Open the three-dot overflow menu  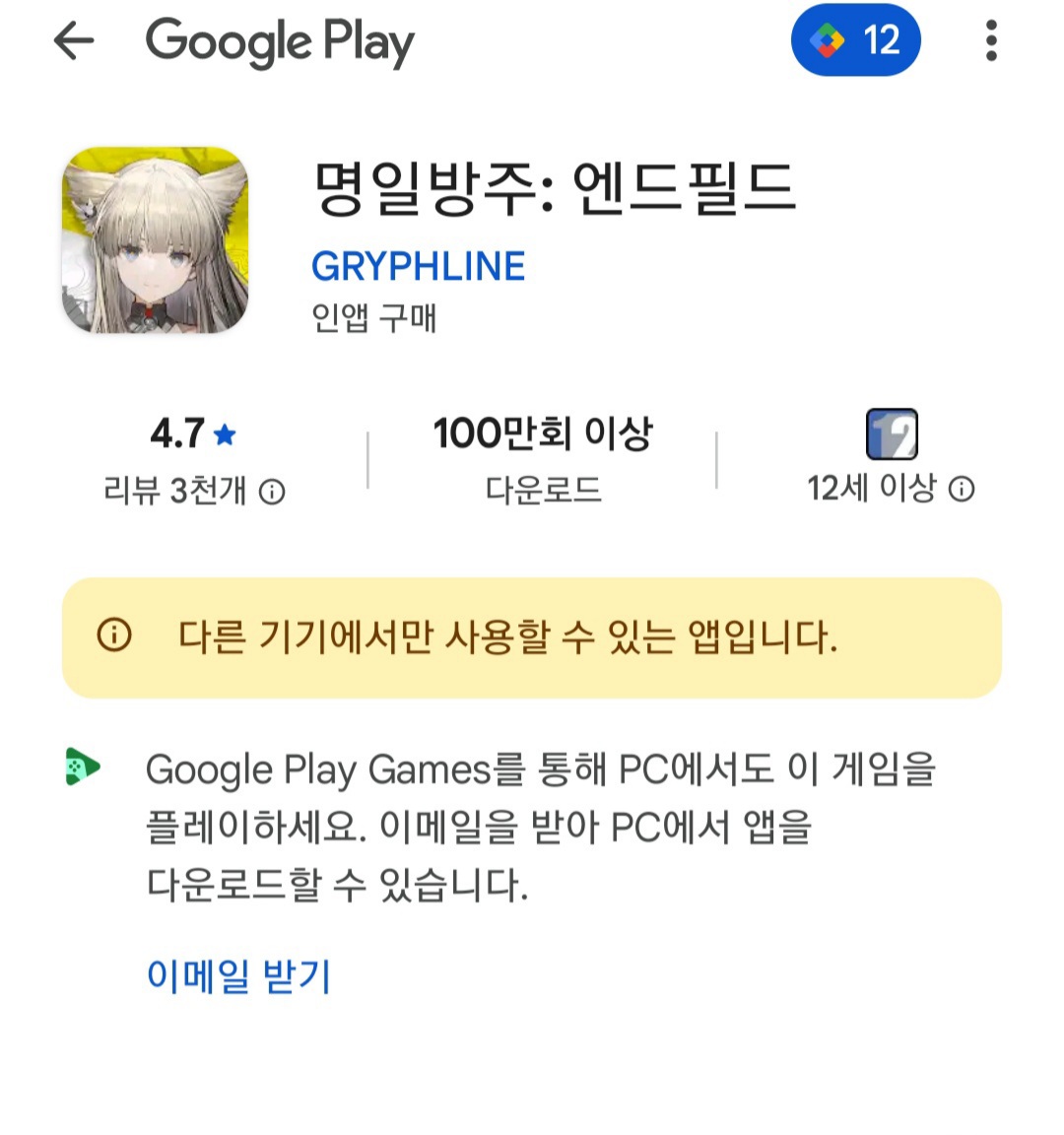coord(991,41)
